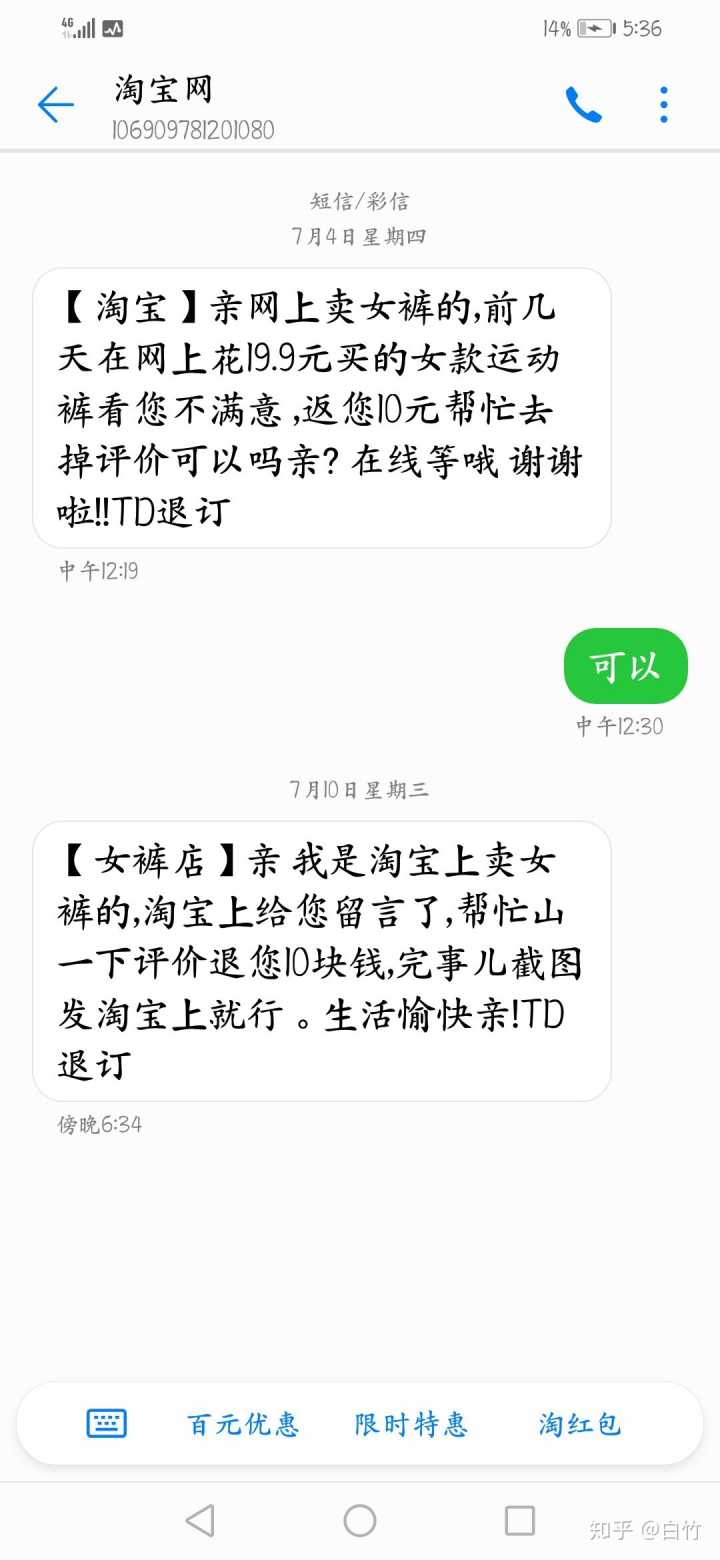
Task: Select the 限时特惠 option
Action: pyautogui.click(x=411, y=1424)
